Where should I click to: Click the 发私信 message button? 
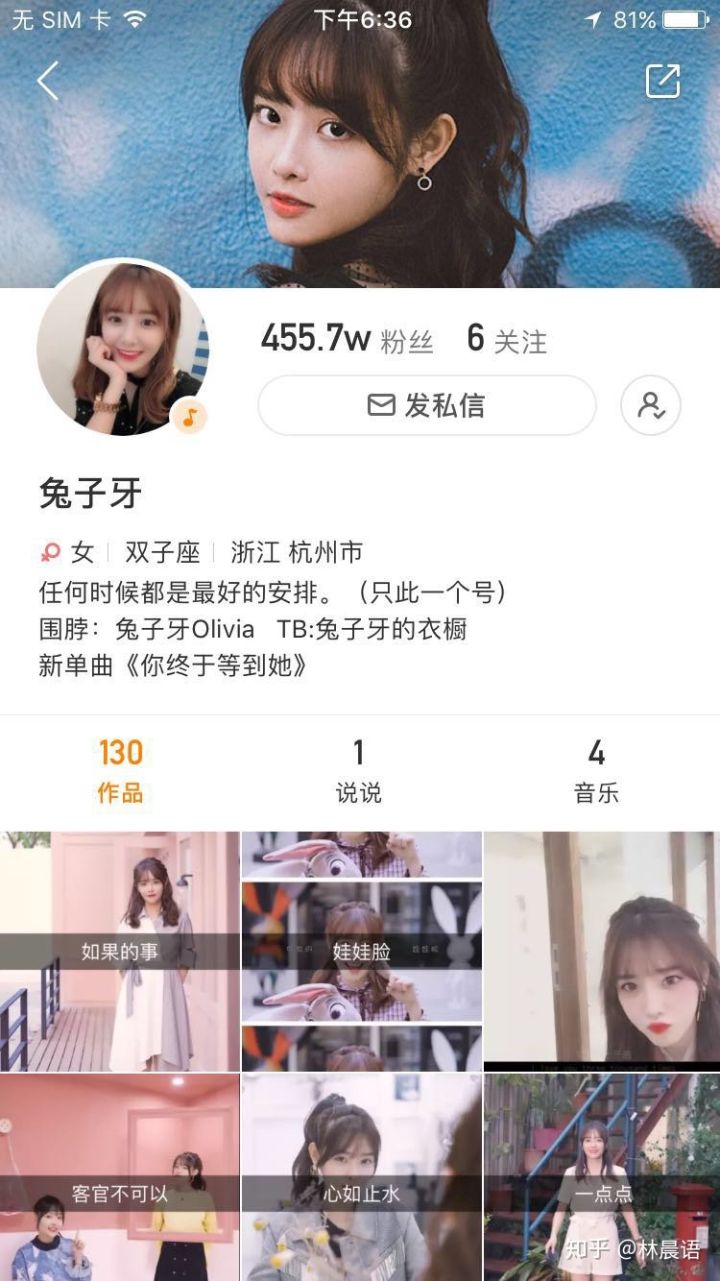(x=427, y=406)
